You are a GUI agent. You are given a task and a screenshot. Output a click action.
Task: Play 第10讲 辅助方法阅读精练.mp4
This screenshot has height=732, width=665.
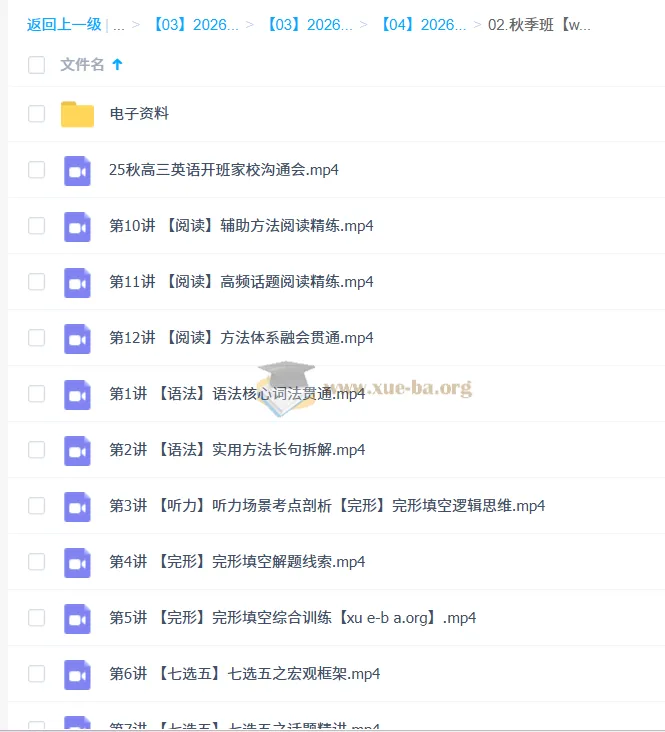[x=241, y=226]
